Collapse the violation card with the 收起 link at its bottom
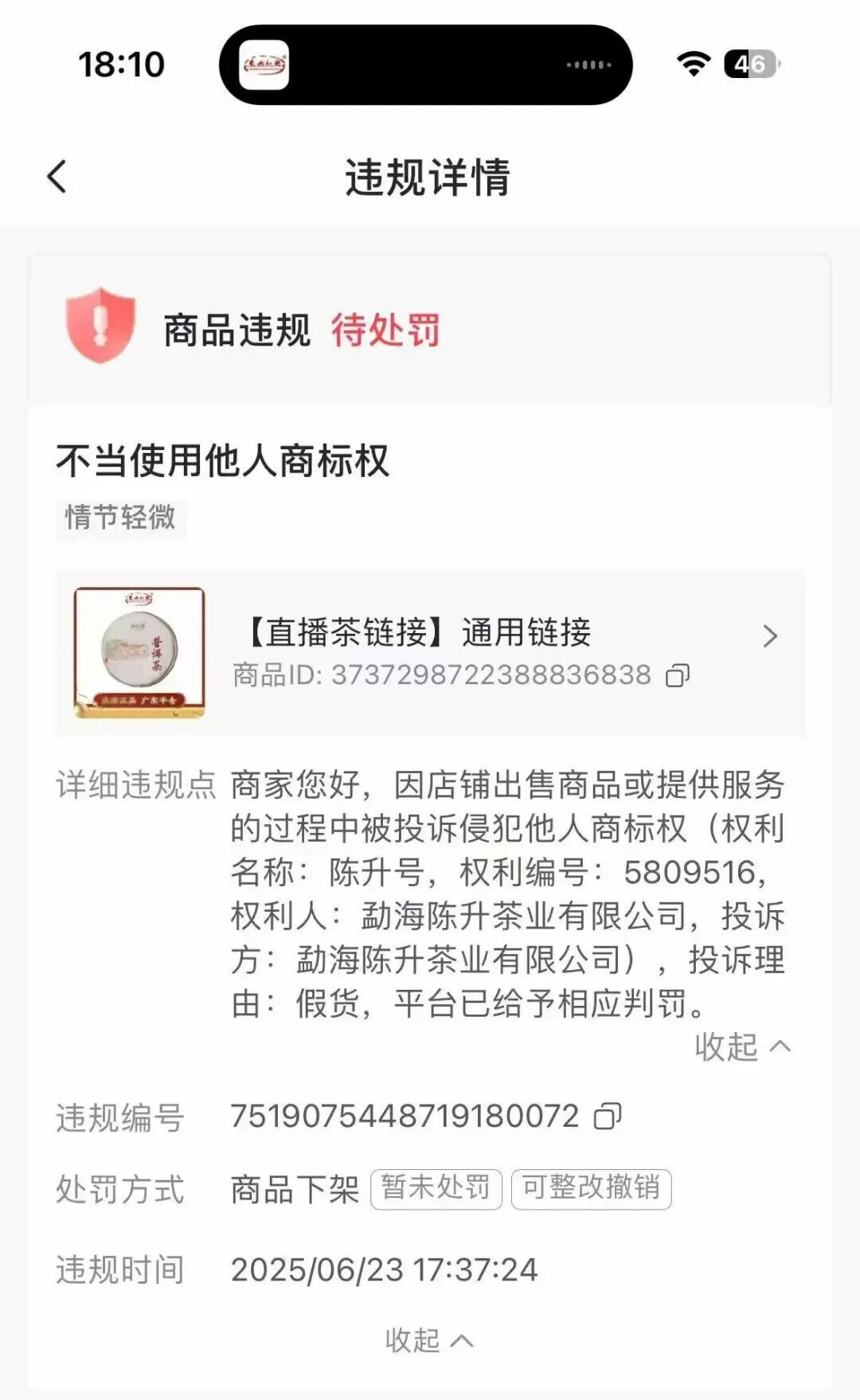 tap(428, 1340)
